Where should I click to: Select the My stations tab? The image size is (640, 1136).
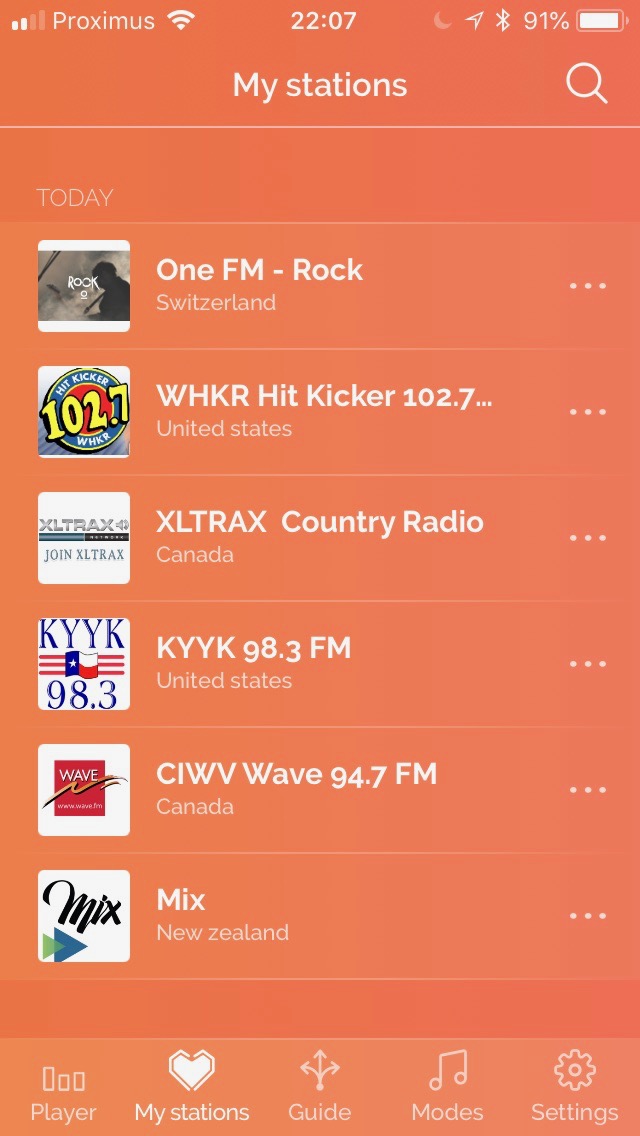click(192, 1090)
